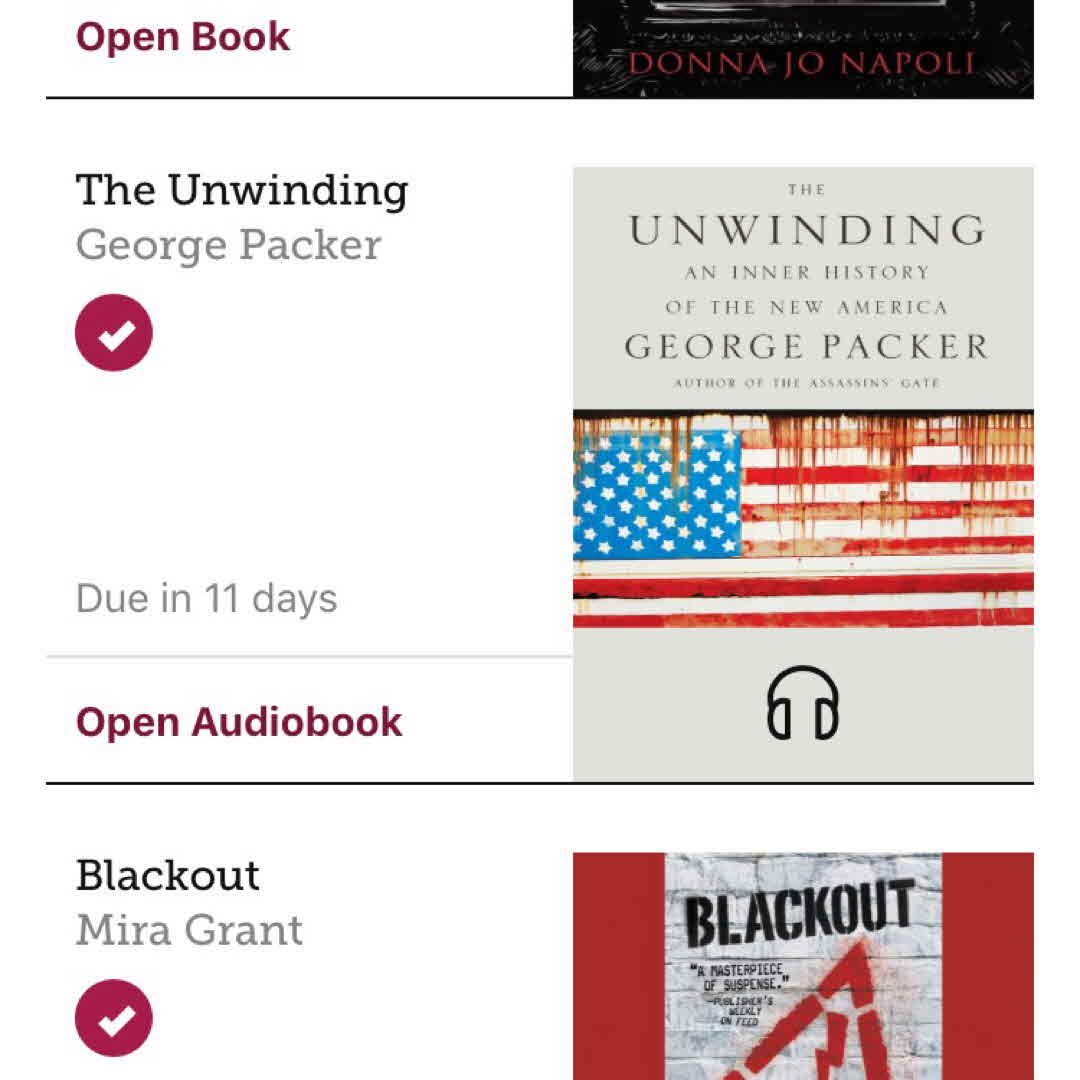This screenshot has width=1080, height=1080.
Task: Open the Blackout book cover
Action: point(803,965)
